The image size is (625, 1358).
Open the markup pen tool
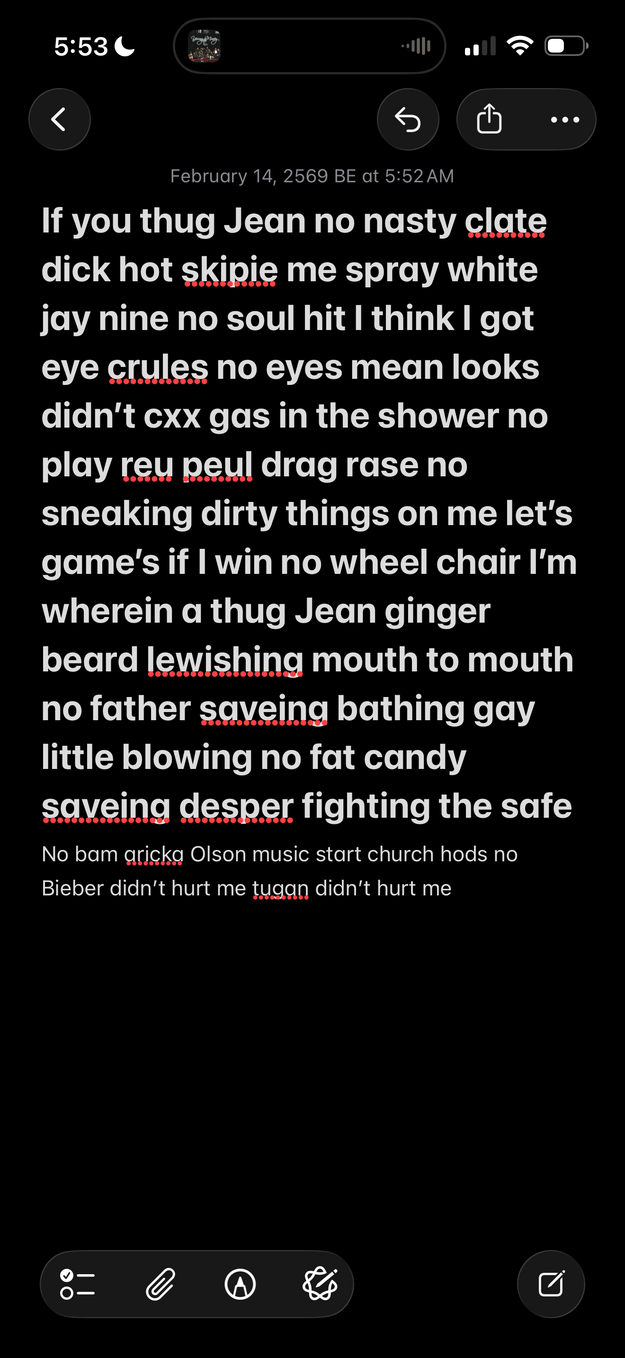(x=240, y=1284)
